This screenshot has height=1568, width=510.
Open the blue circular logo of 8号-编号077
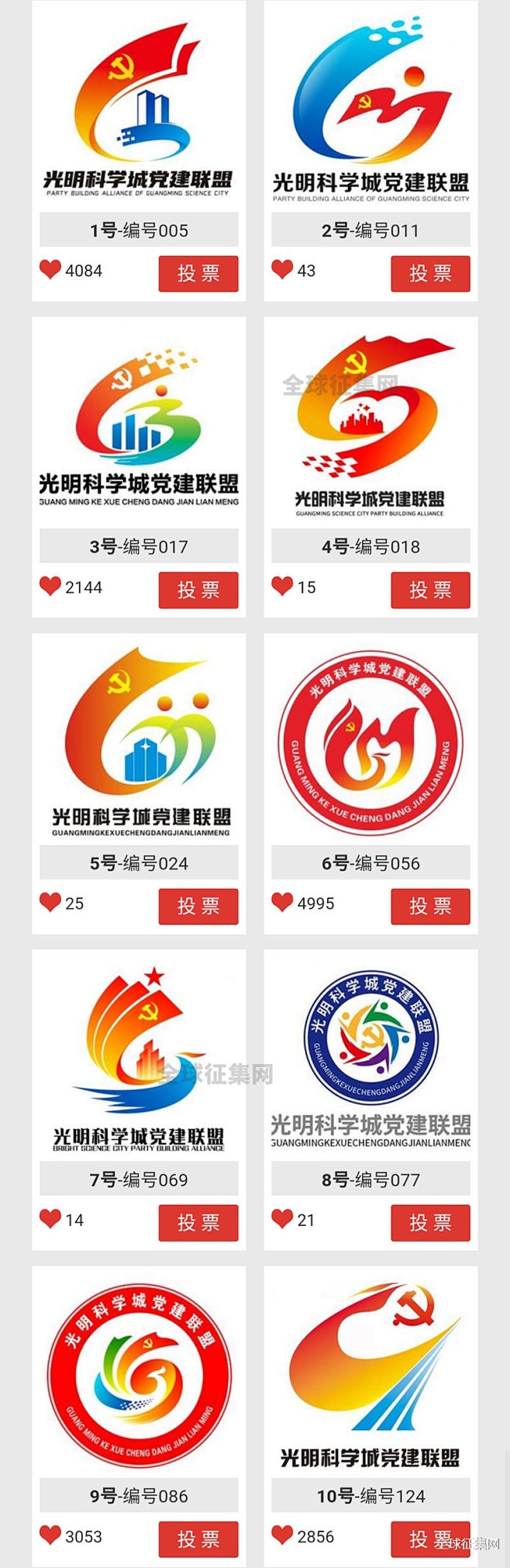370,1038
